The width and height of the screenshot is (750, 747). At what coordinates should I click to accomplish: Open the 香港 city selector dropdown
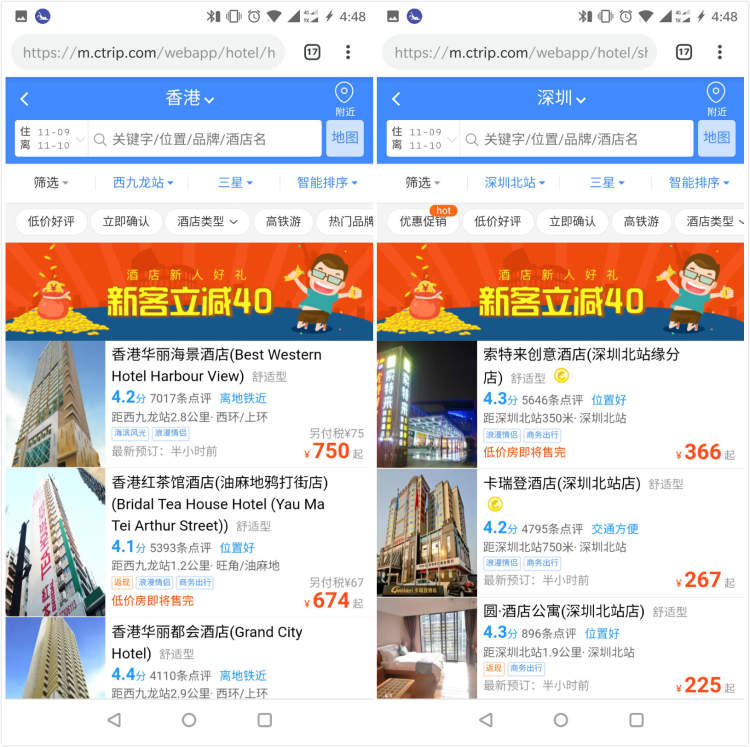tap(189, 98)
